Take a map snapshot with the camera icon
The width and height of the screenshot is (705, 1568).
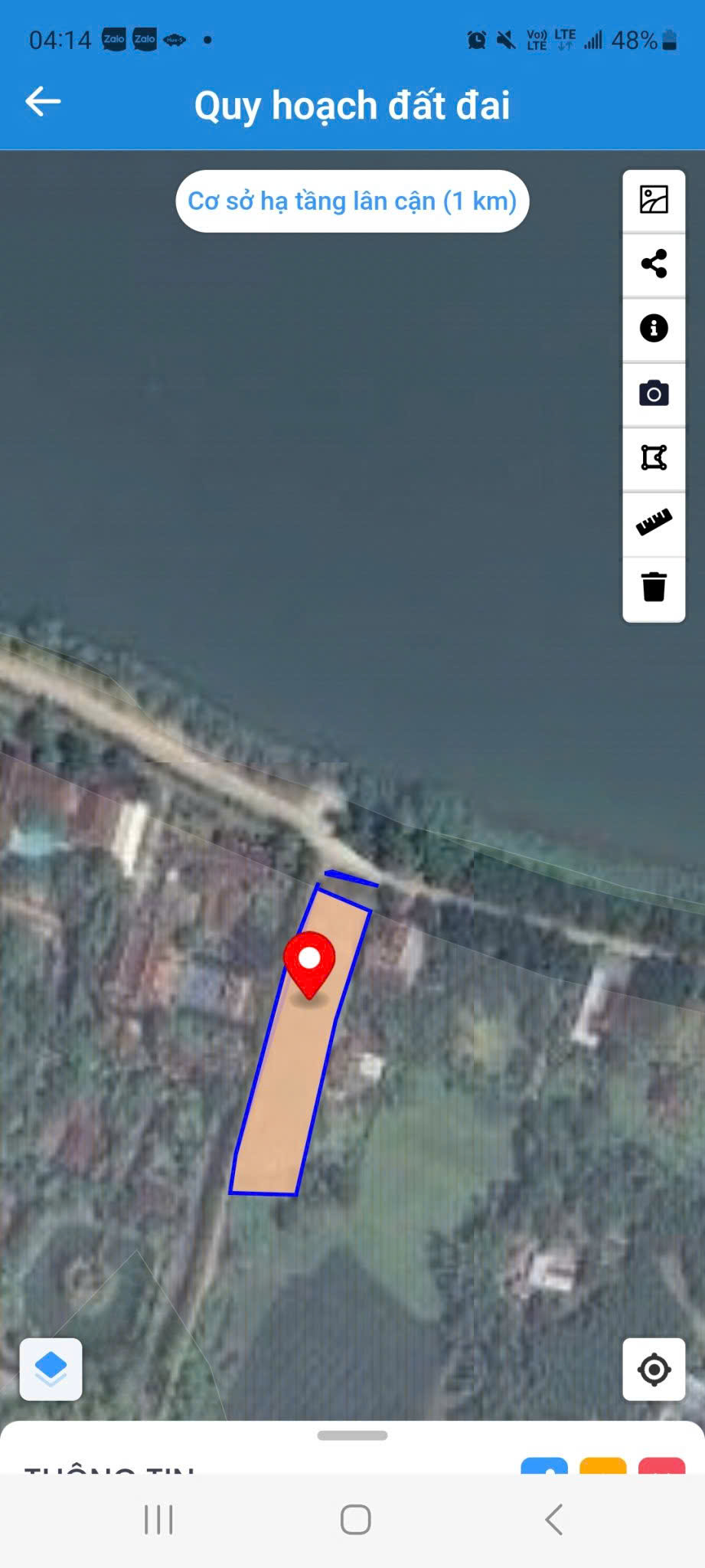(654, 394)
